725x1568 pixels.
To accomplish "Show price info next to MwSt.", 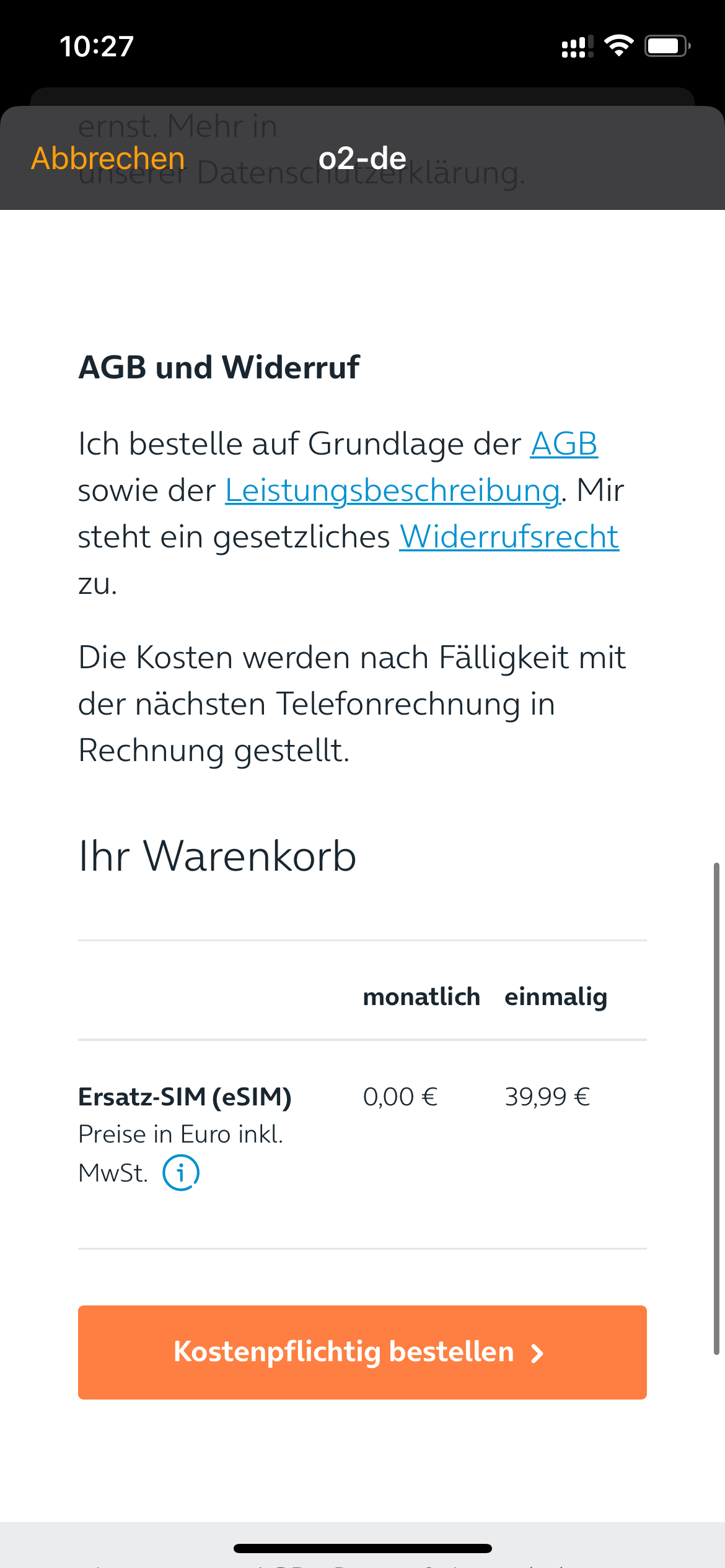I will pyautogui.click(x=181, y=1172).
